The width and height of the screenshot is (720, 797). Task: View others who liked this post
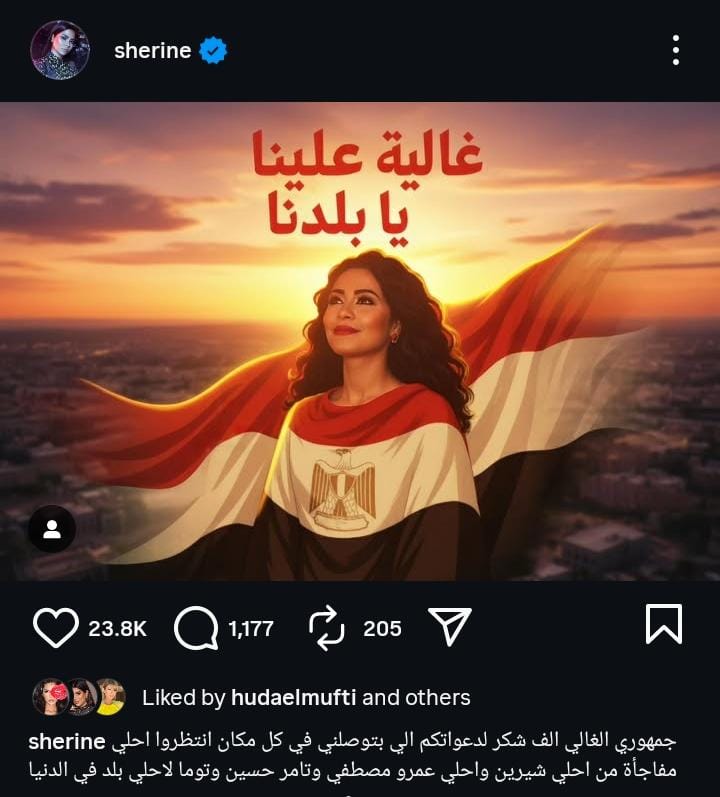[438, 697]
